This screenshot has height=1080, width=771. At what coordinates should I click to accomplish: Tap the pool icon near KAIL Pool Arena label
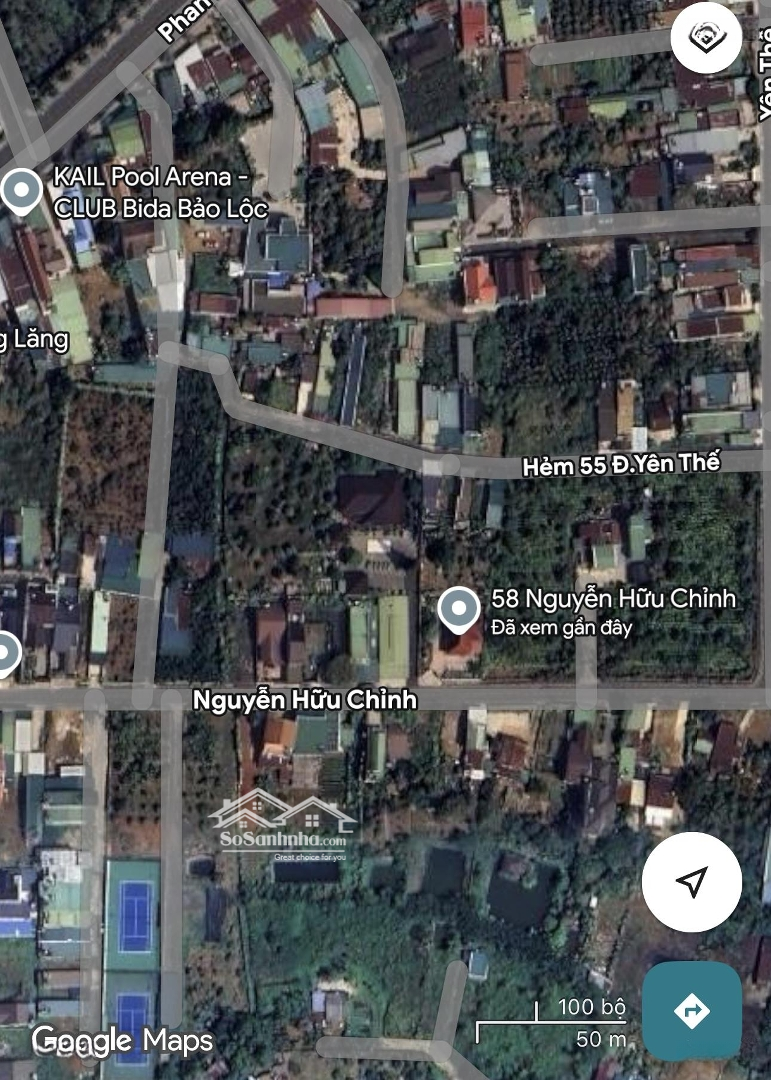[x=19, y=188]
